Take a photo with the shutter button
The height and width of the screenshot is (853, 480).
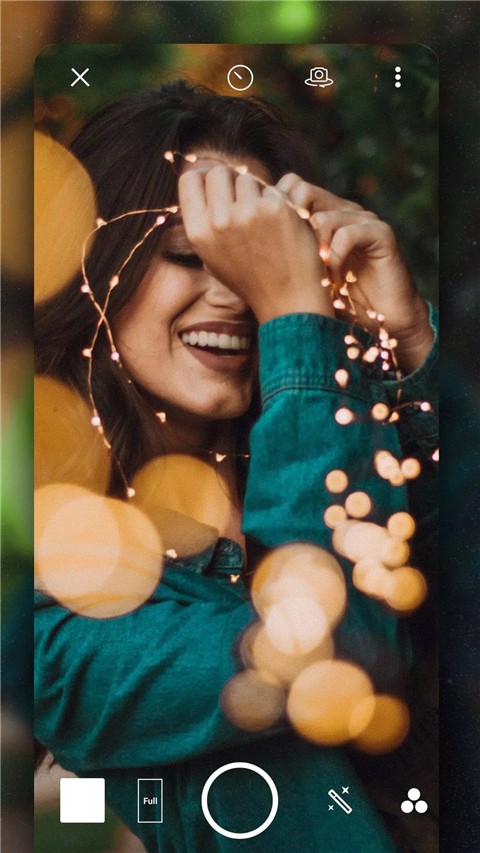240,800
